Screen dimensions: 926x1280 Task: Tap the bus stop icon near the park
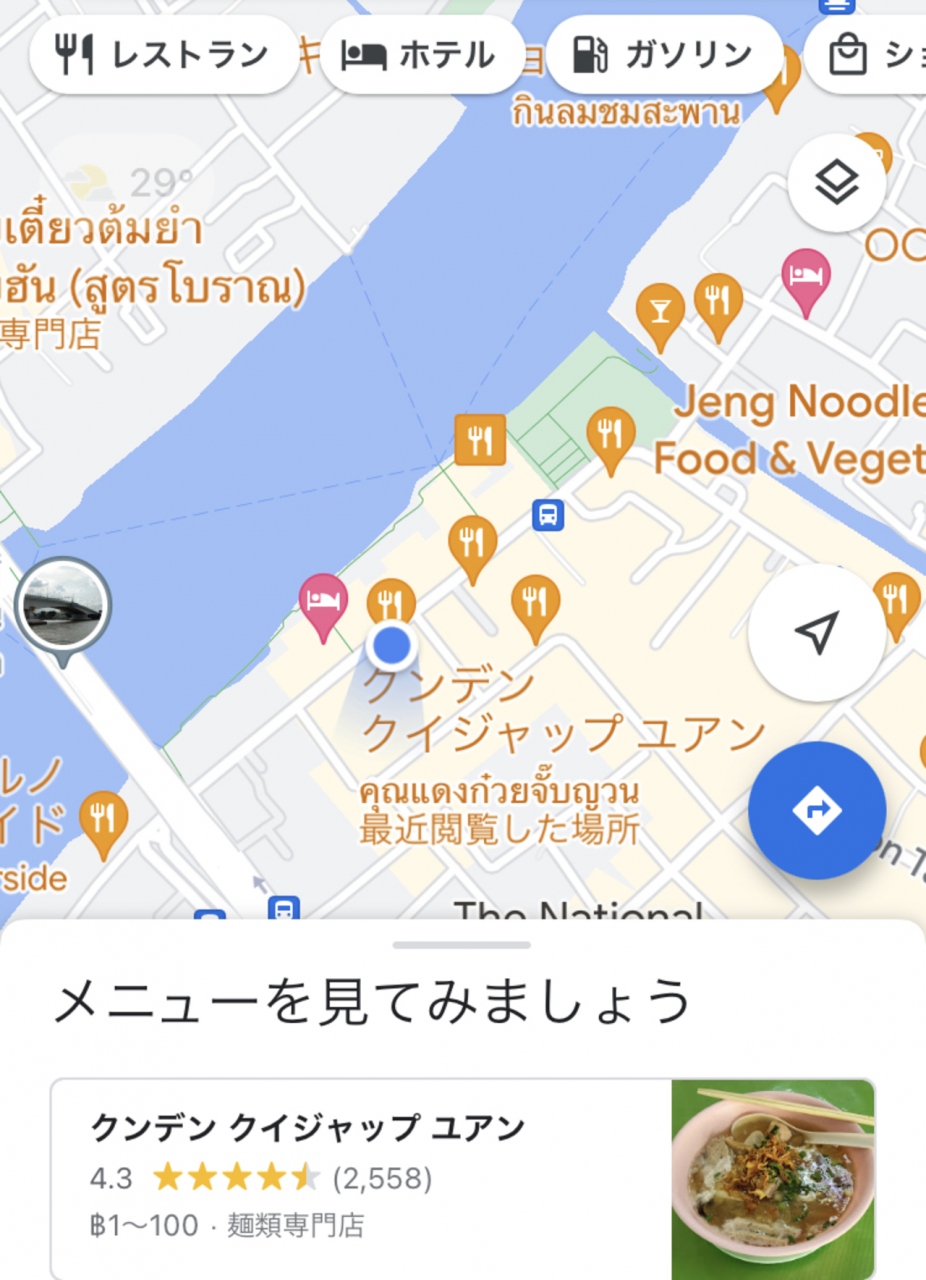tap(548, 515)
